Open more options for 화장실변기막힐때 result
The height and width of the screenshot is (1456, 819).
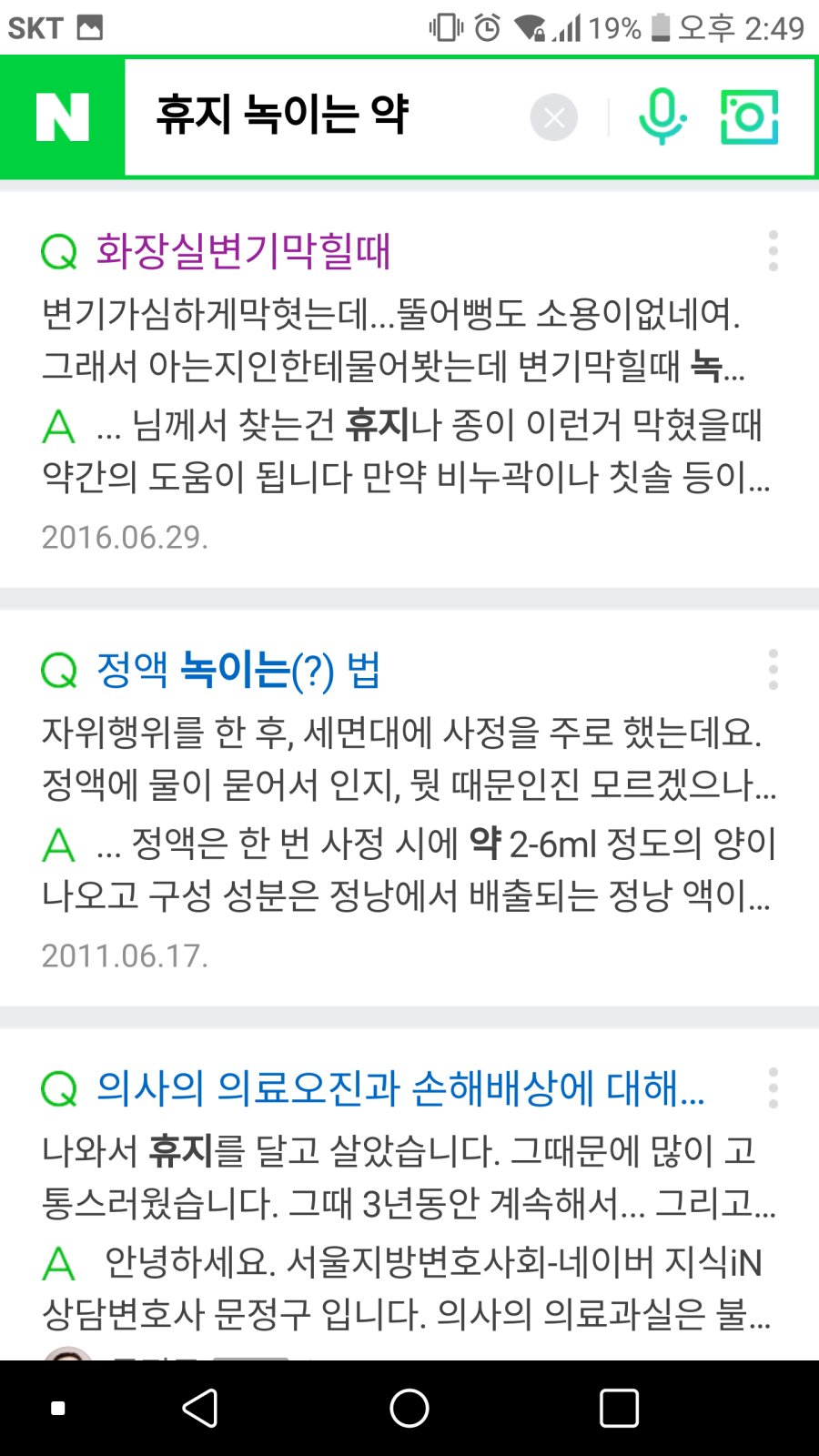click(x=773, y=250)
